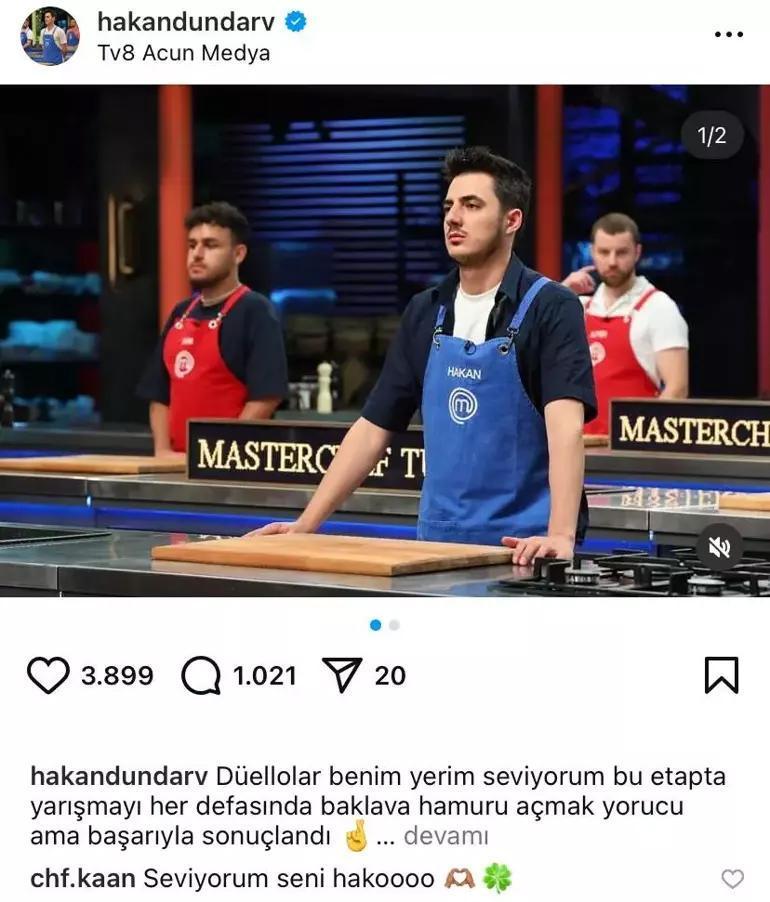
Task: Open chf.kaan's profile from the comment
Action: (x=82, y=879)
